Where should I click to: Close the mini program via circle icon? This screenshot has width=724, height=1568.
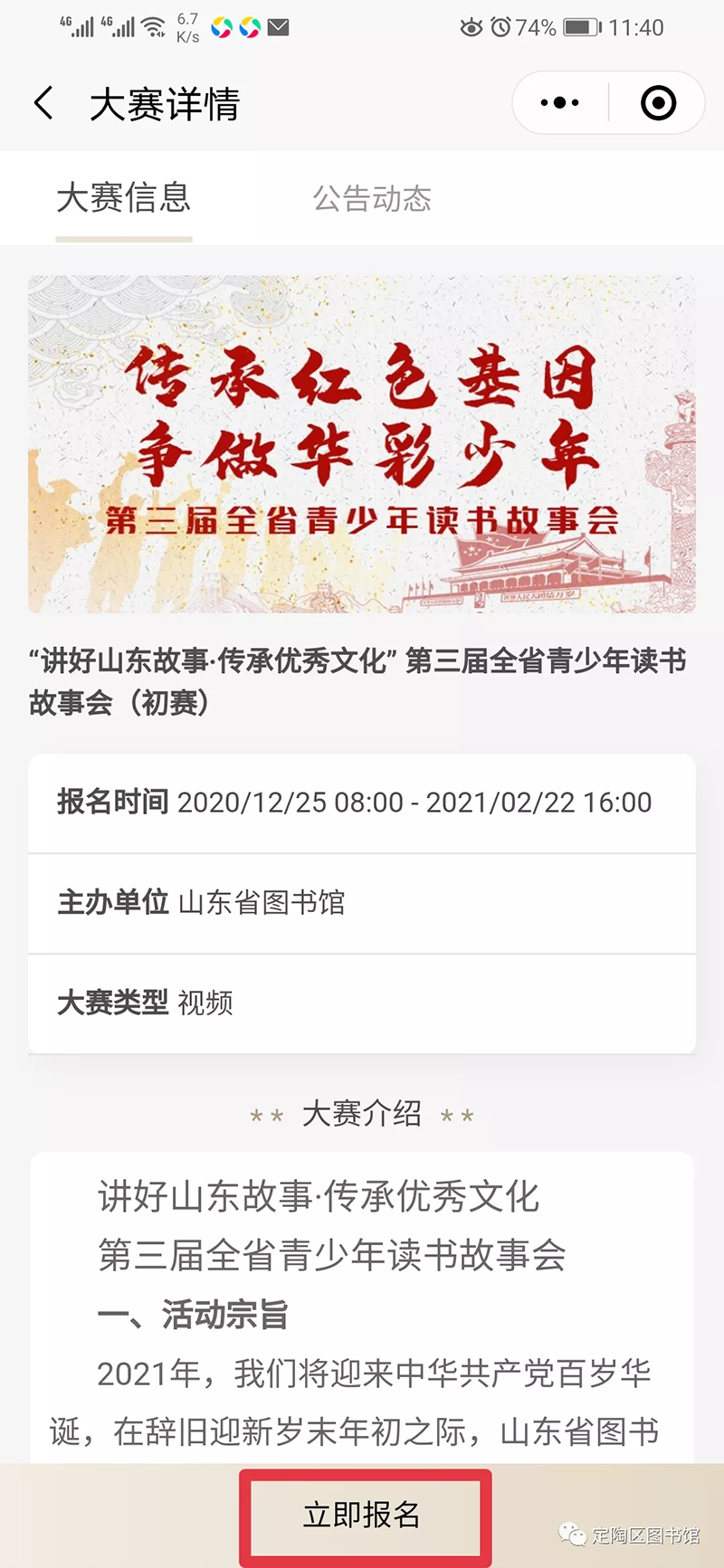(658, 103)
